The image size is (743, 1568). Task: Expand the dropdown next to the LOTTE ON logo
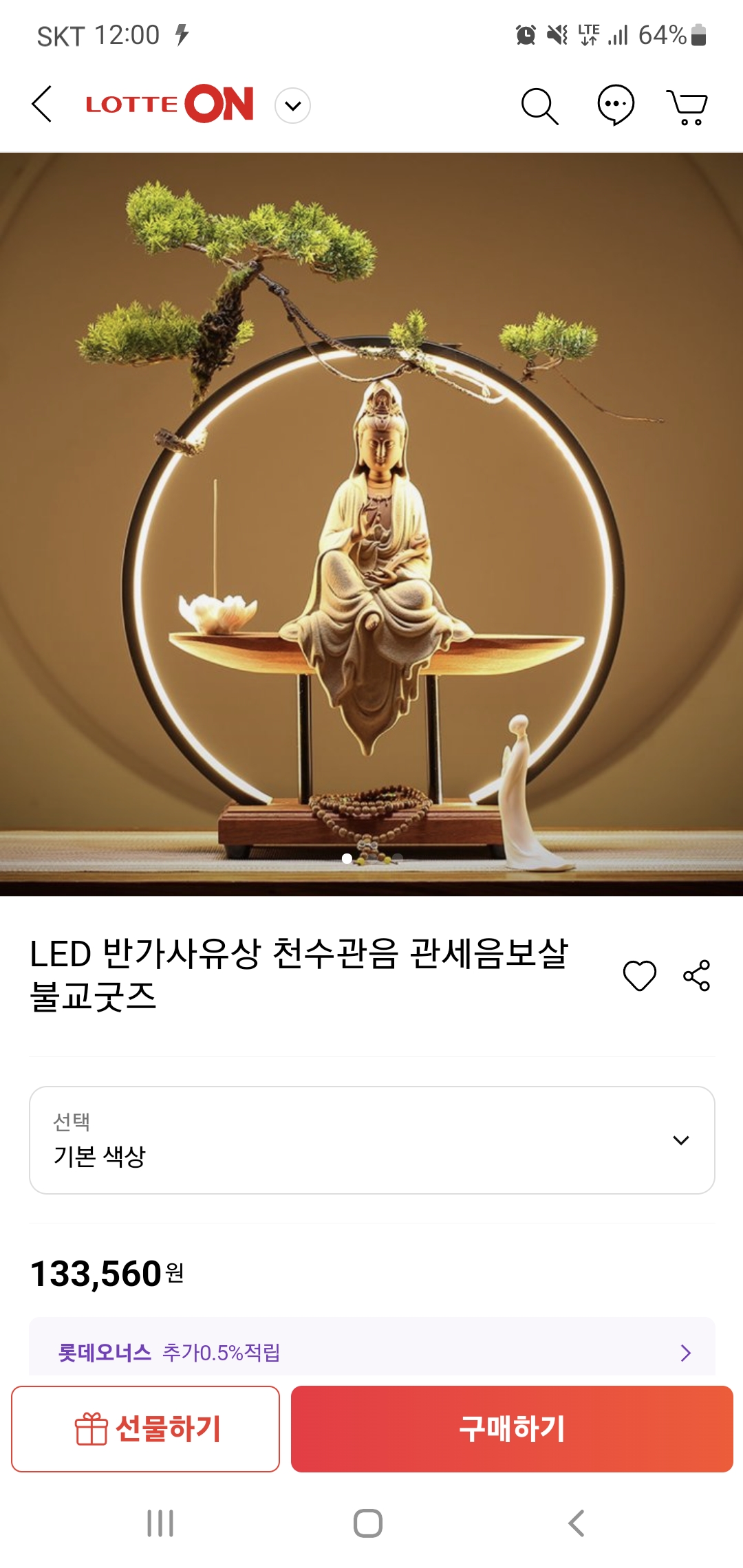tap(293, 106)
